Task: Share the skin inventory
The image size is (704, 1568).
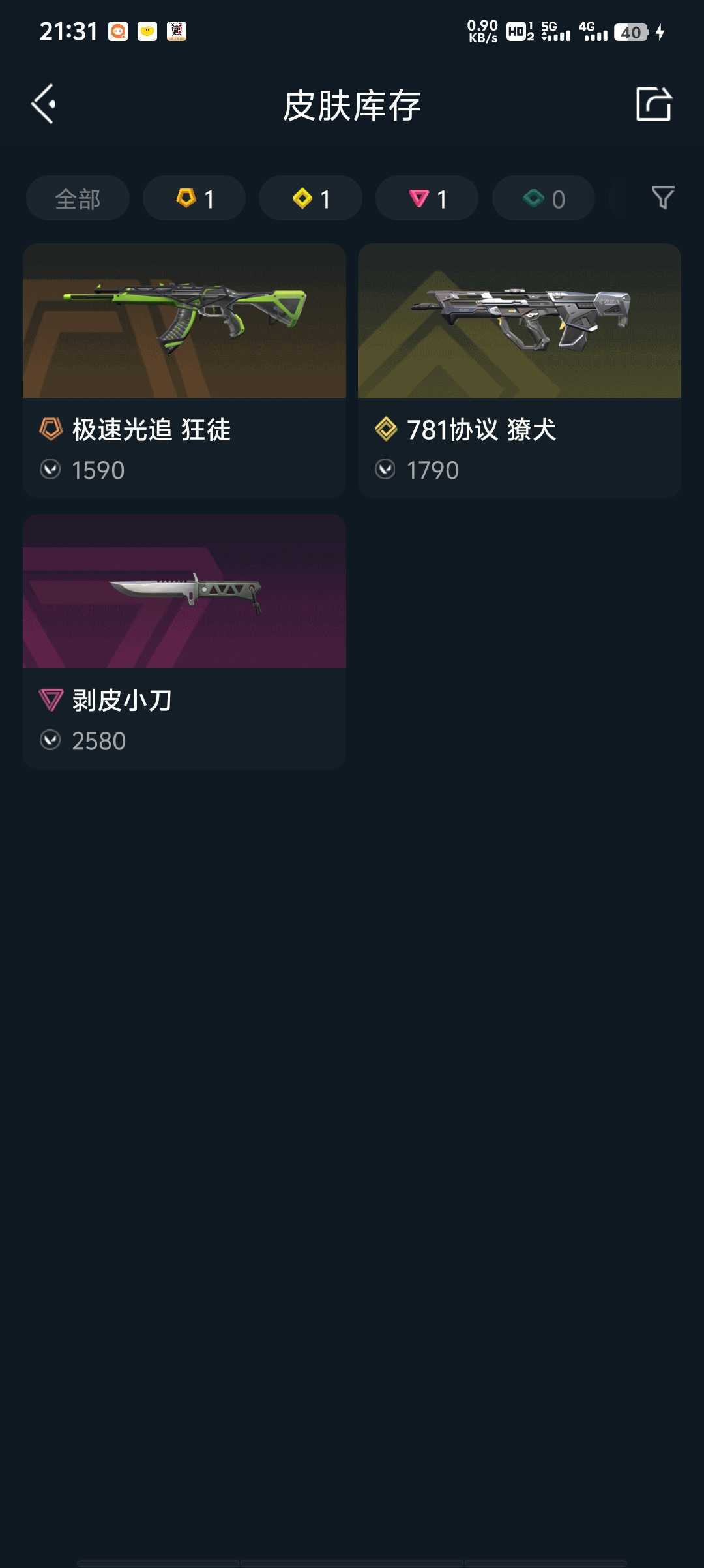Action: [x=653, y=104]
